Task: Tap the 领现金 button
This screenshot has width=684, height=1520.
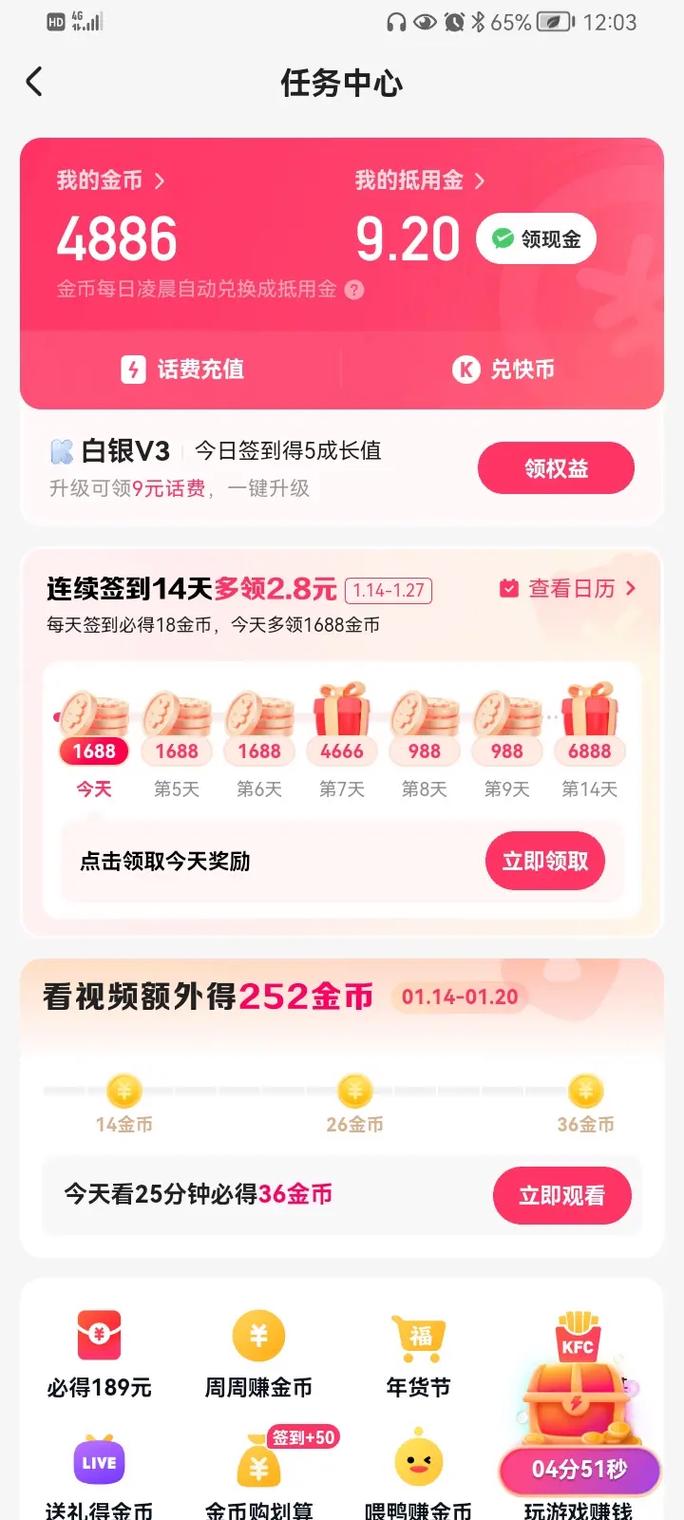Action: click(x=536, y=239)
